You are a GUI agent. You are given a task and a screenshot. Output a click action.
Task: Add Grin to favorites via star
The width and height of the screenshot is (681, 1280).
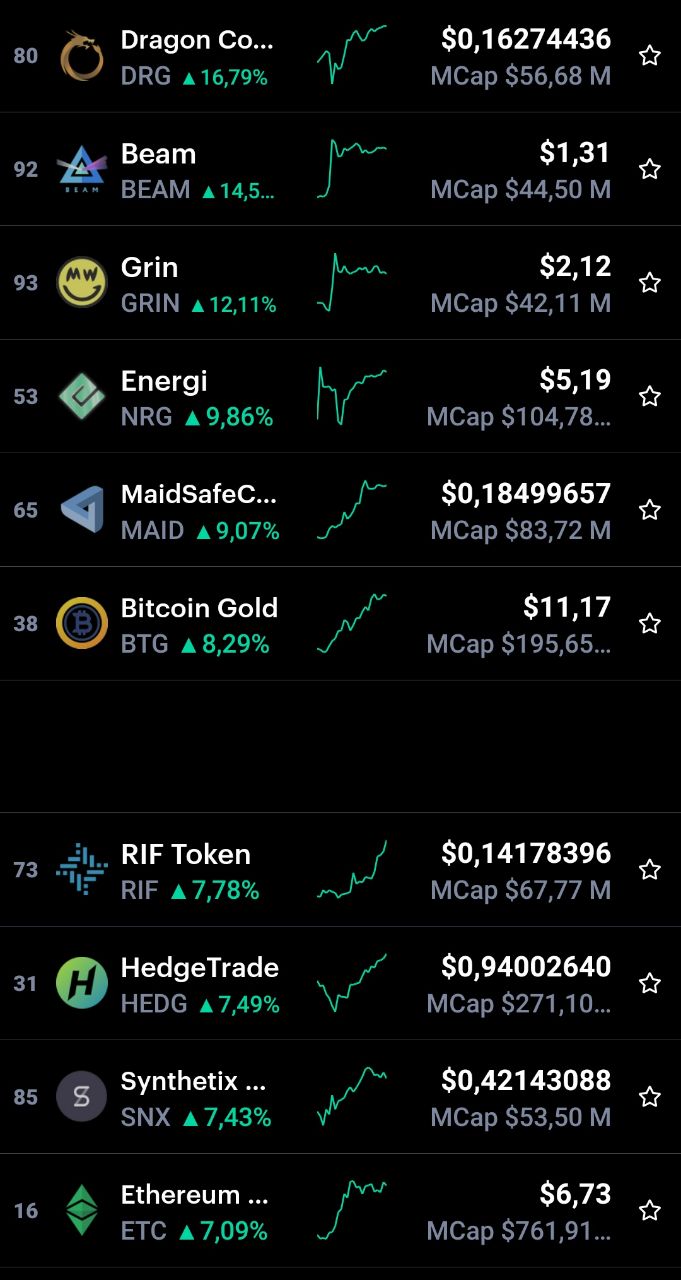[x=650, y=283]
